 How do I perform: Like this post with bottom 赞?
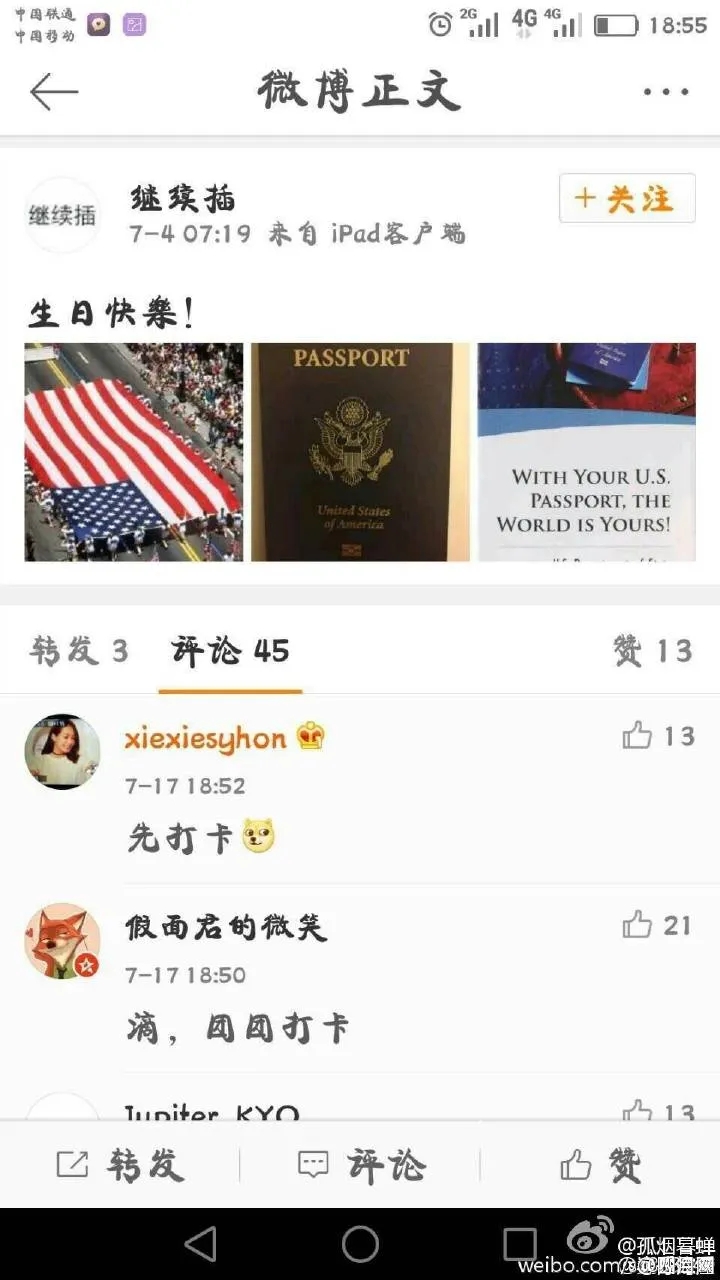pyautogui.click(x=600, y=1165)
